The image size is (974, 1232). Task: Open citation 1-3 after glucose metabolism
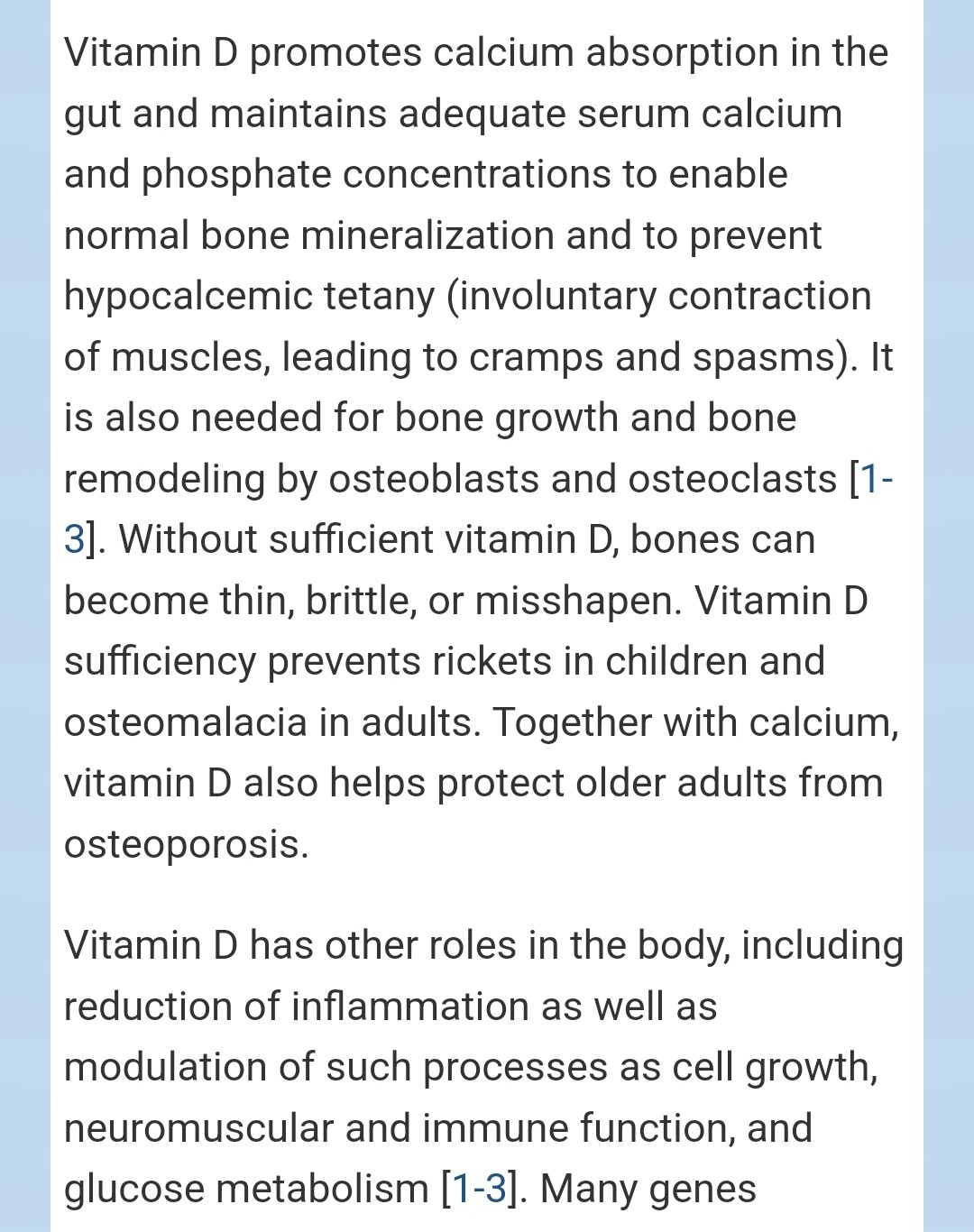coord(479,1189)
